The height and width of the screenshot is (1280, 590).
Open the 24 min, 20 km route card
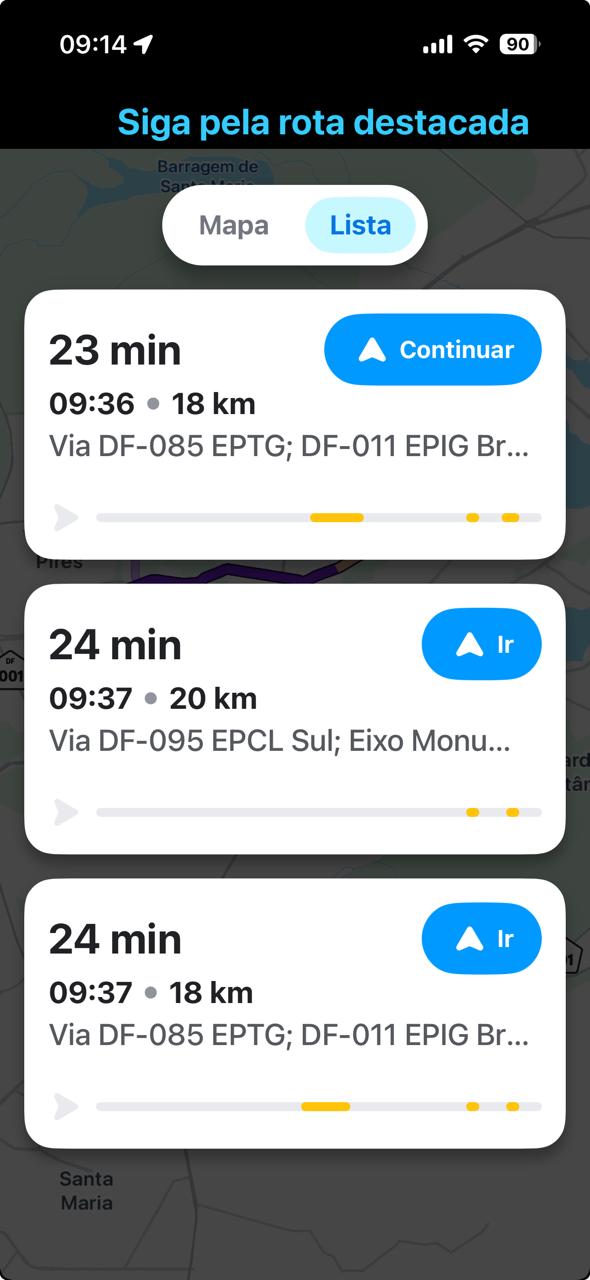coord(295,719)
